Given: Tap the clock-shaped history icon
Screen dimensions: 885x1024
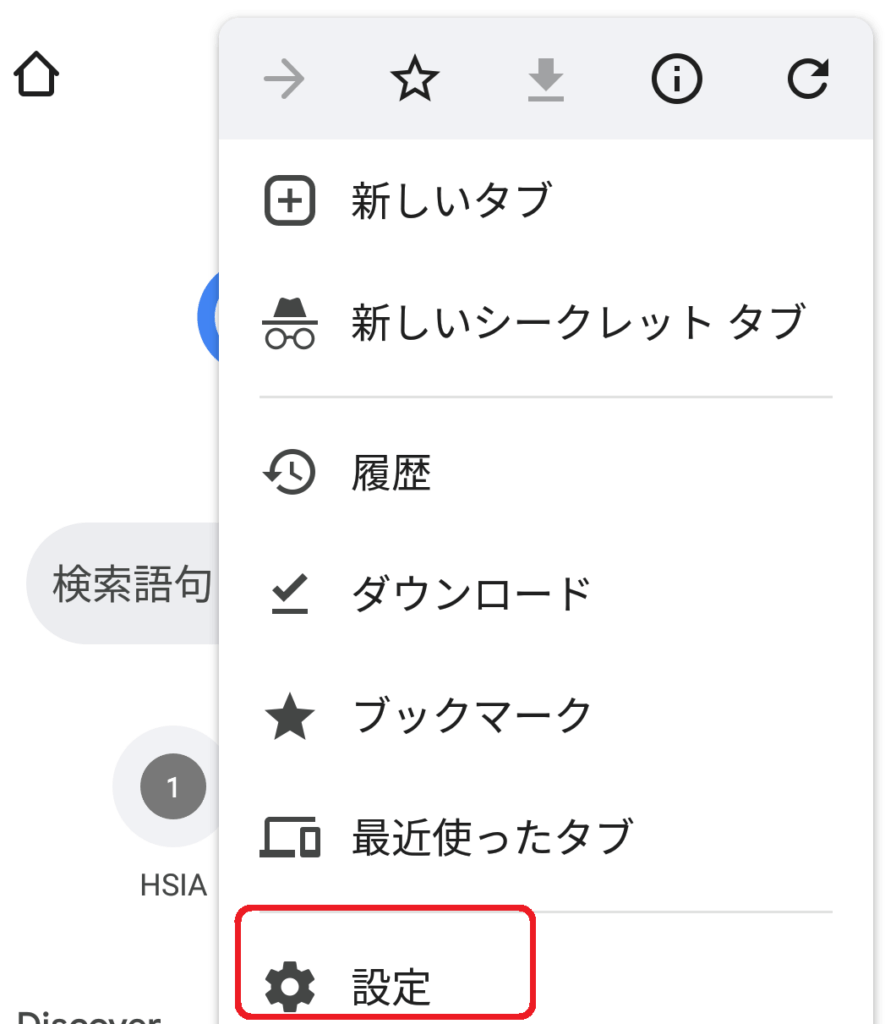Looking at the screenshot, I should pyautogui.click(x=288, y=473).
